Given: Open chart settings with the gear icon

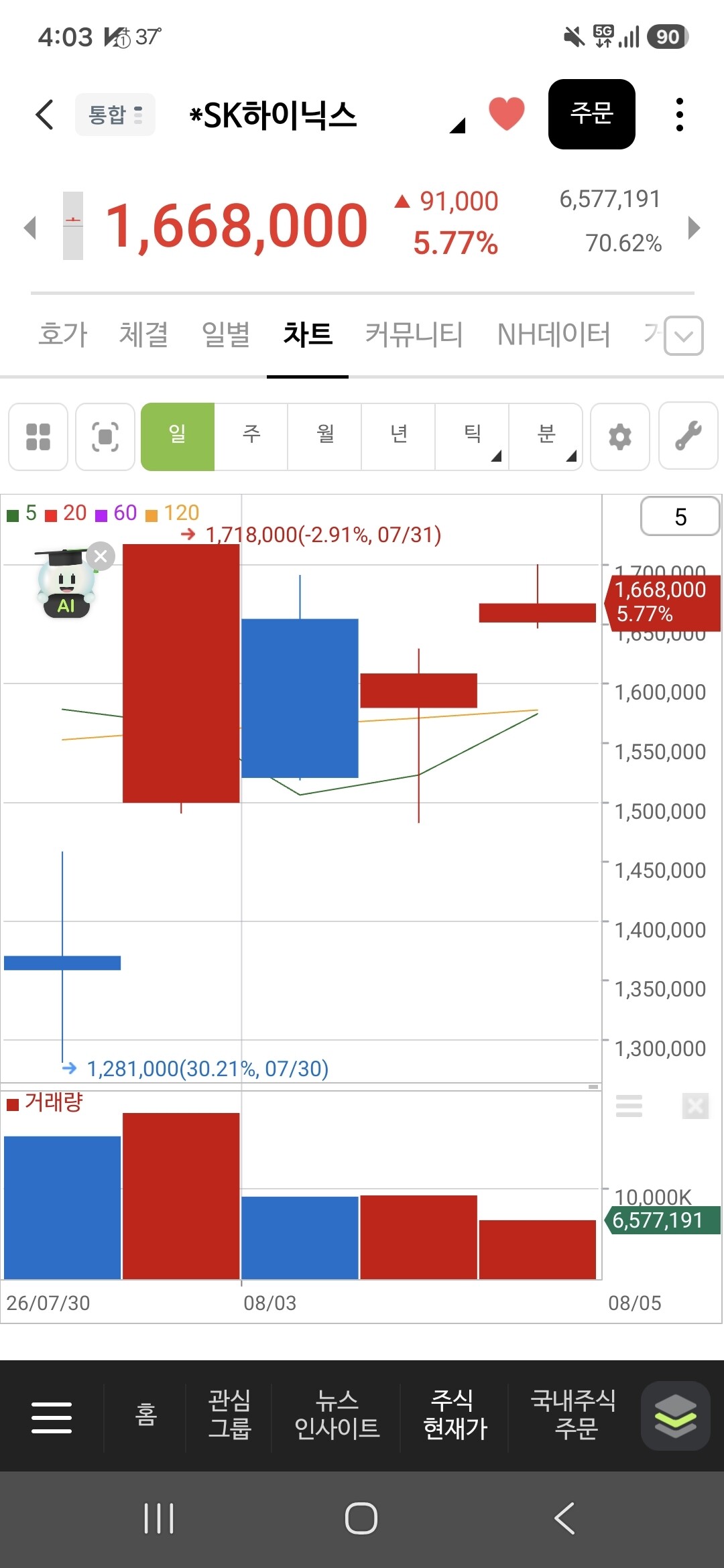Looking at the screenshot, I should pyautogui.click(x=620, y=436).
